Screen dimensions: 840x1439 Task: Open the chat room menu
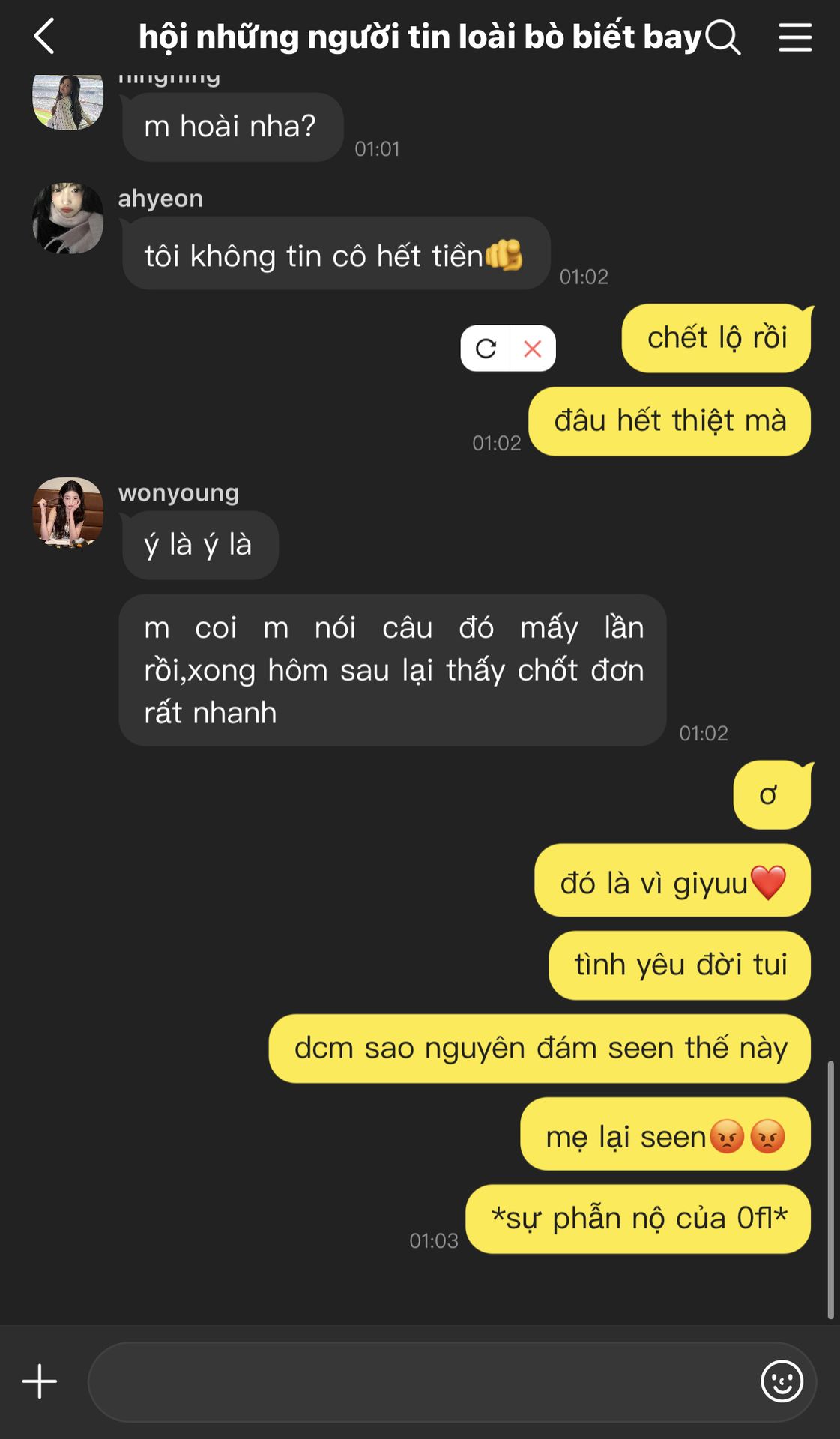[794, 37]
